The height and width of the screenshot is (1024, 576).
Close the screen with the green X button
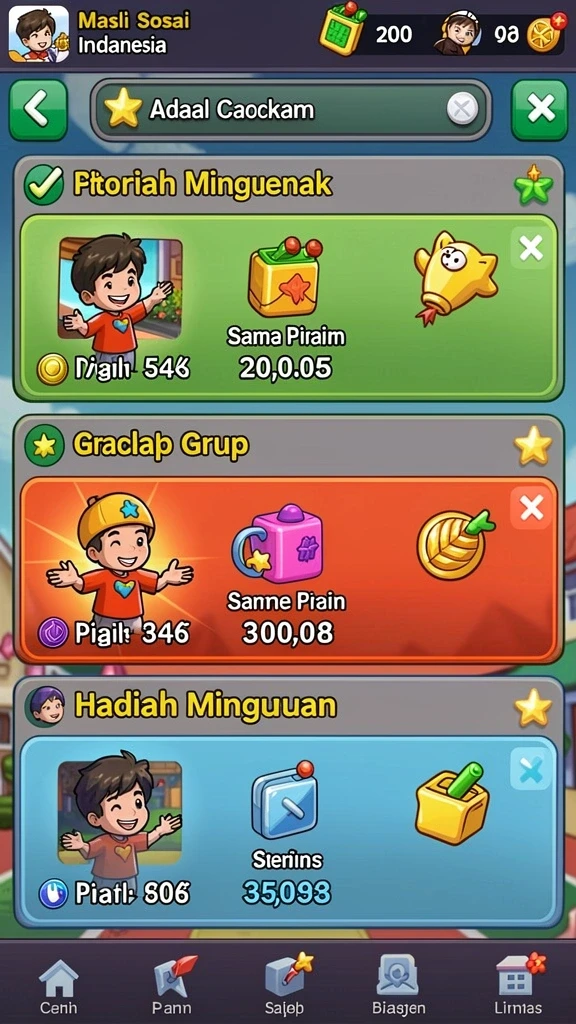(x=539, y=110)
